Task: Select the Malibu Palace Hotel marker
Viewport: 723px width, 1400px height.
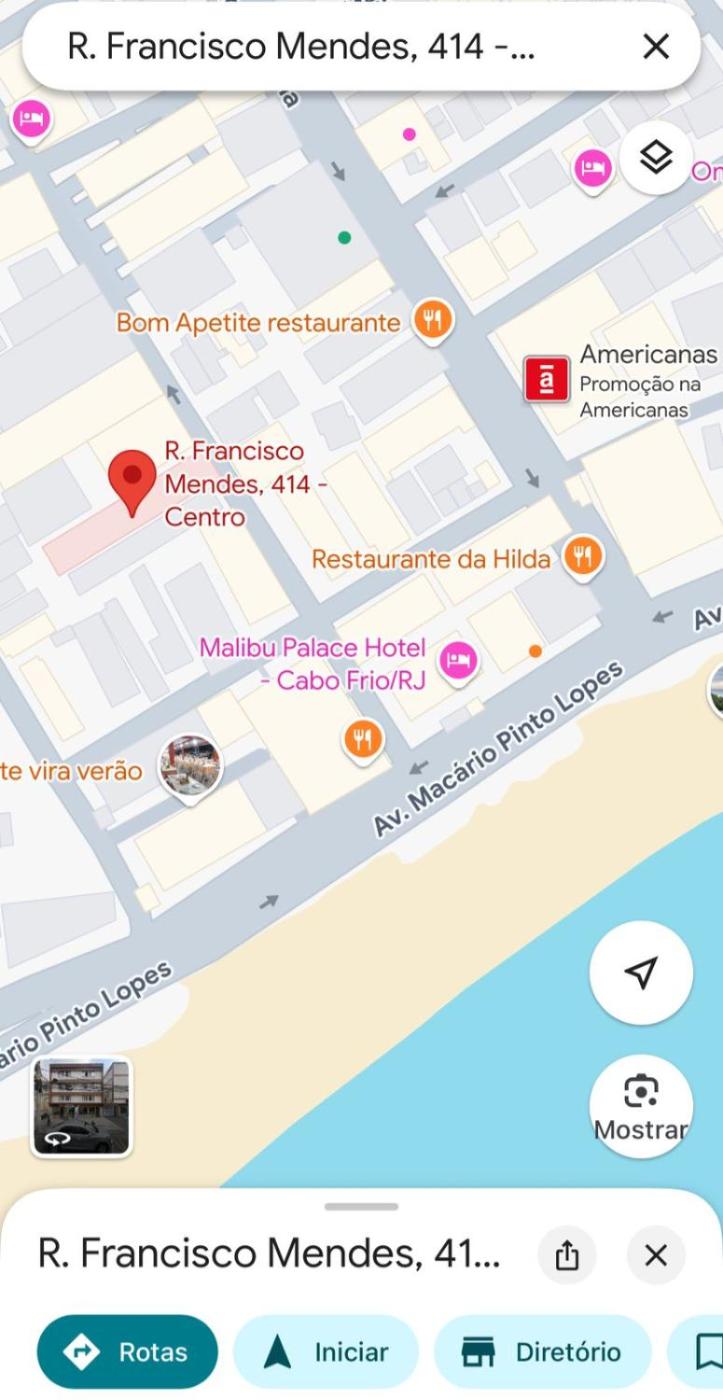Action: pos(459,660)
